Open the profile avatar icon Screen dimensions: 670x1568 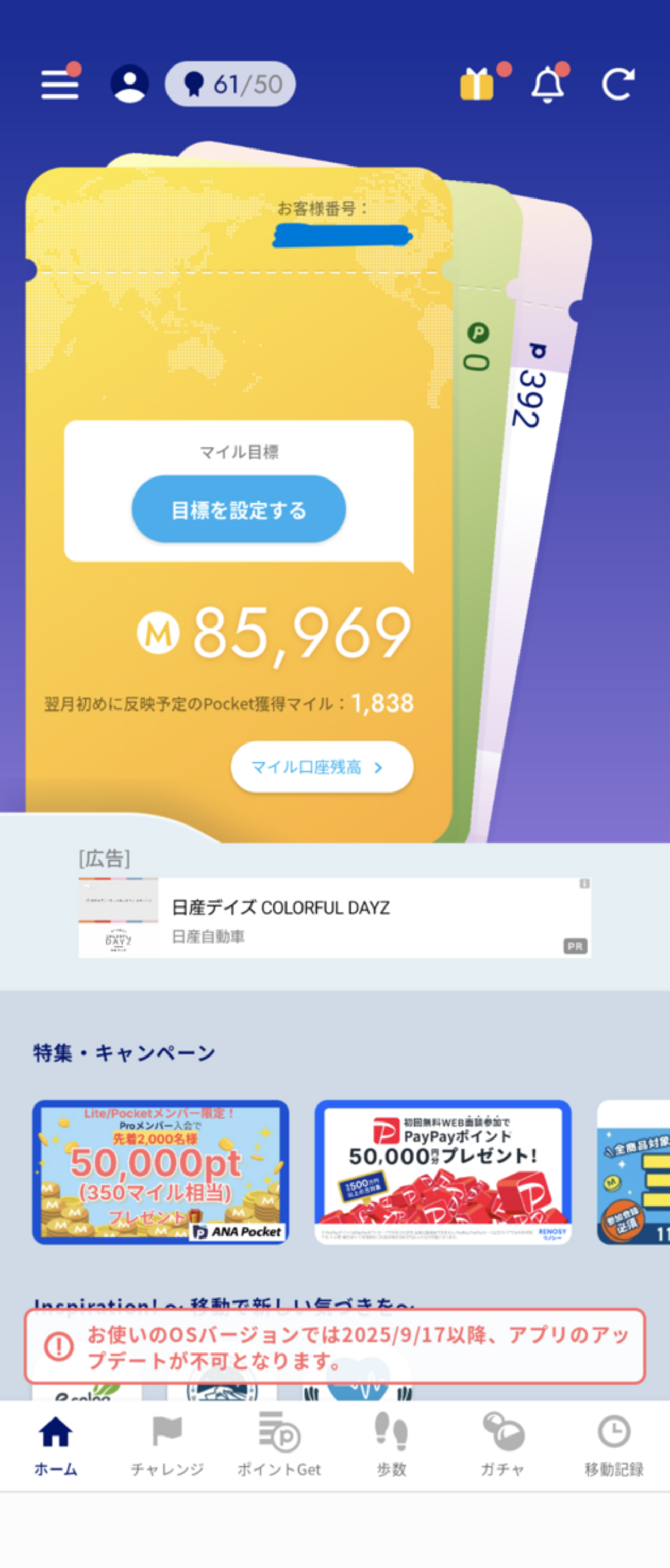pos(129,84)
